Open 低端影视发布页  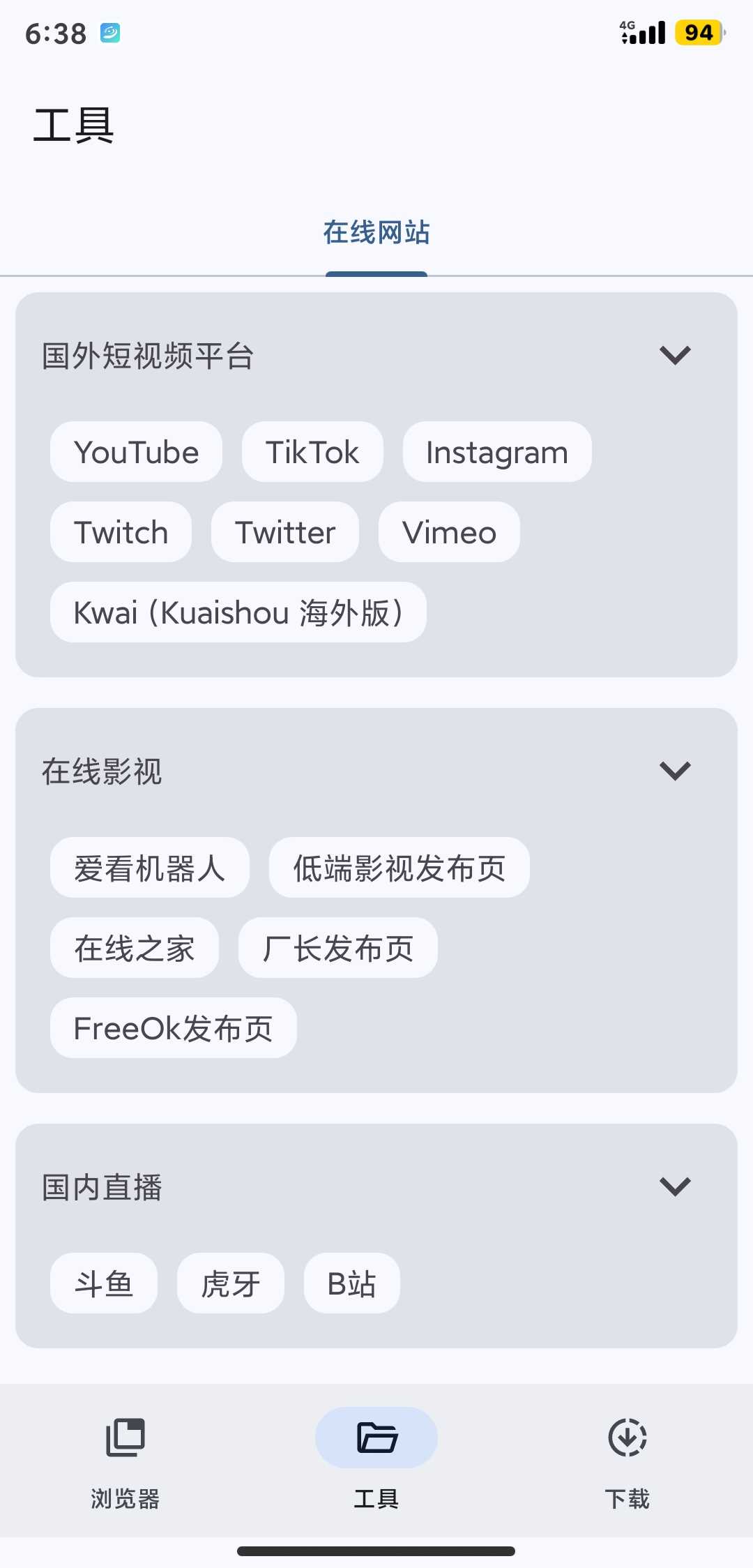[x=400, y=867]
